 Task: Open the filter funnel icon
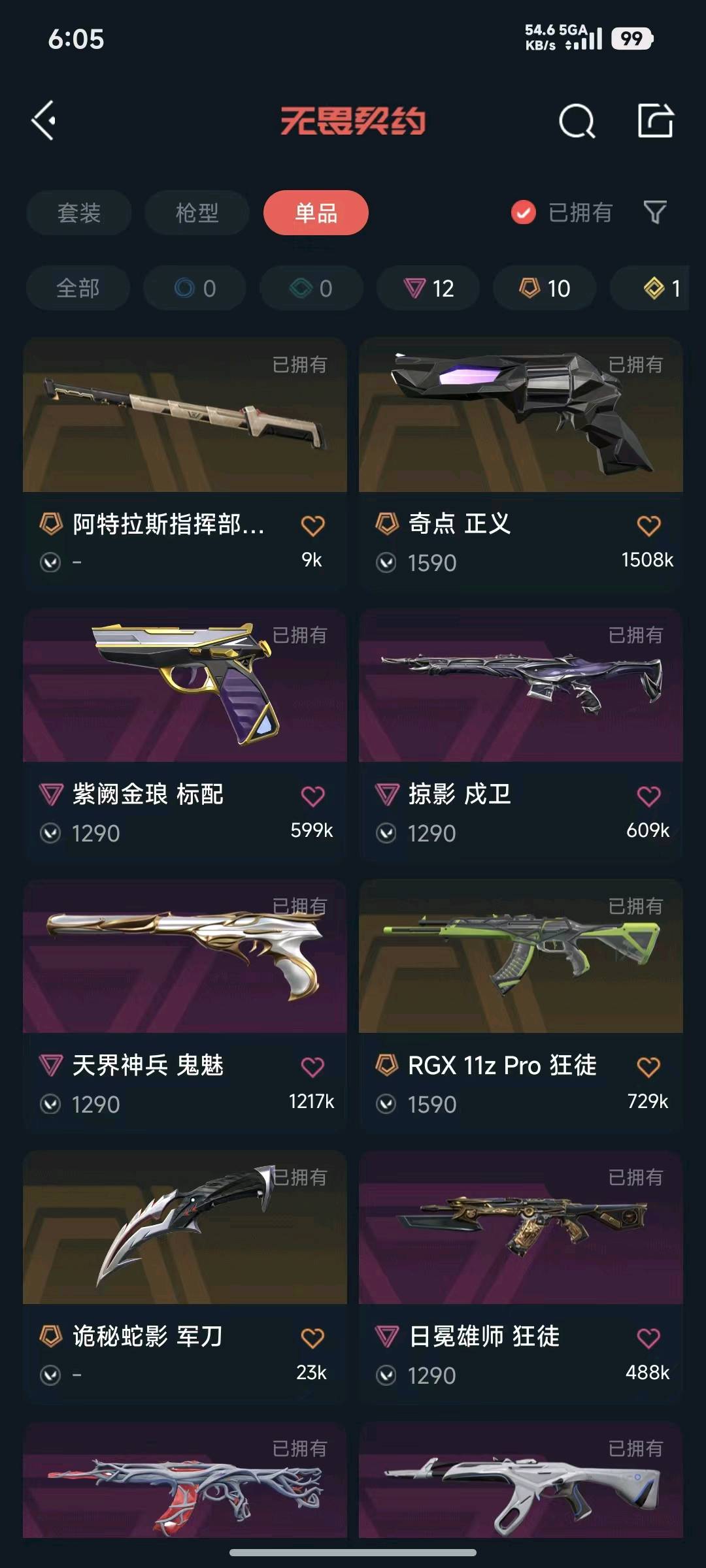(x=655, y=212)
